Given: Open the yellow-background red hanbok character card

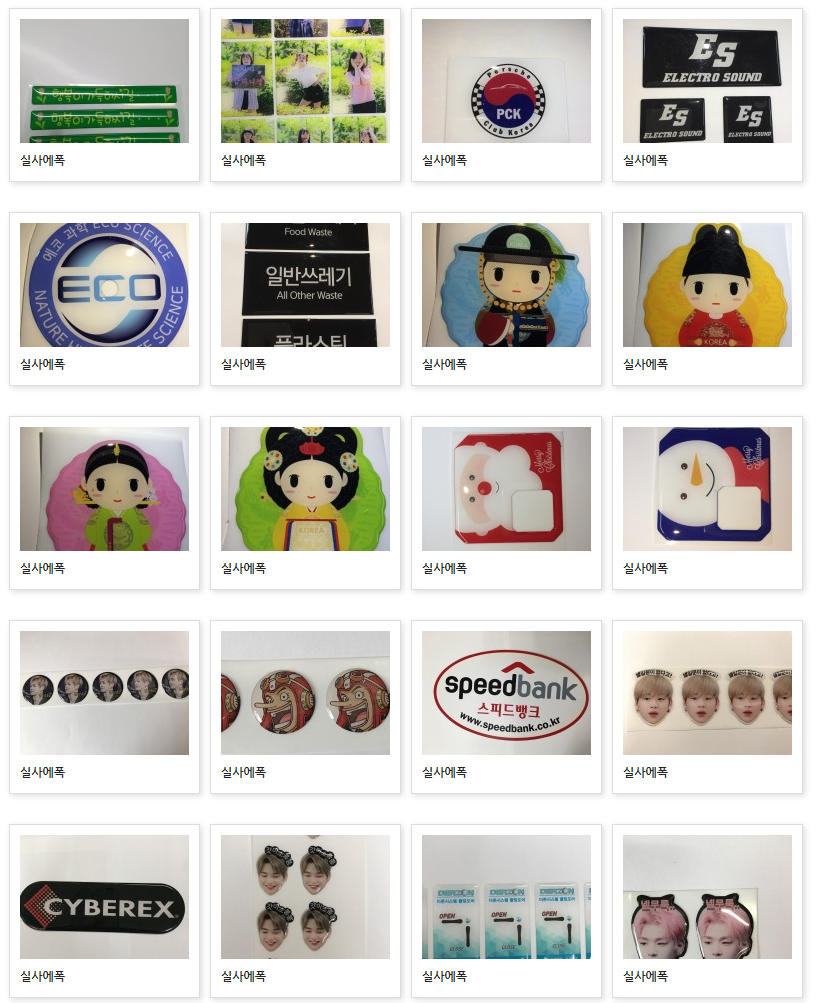Looking at the screenshot, I should coord(707,285).
